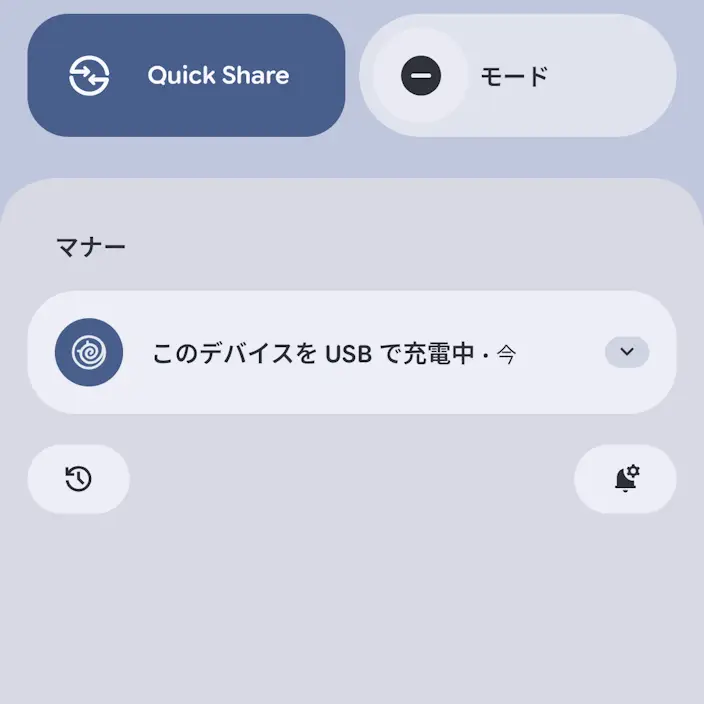The width and height of the screenshot is (704, 704).
Task: Open notification history
Action: click(x=79, y=479)
